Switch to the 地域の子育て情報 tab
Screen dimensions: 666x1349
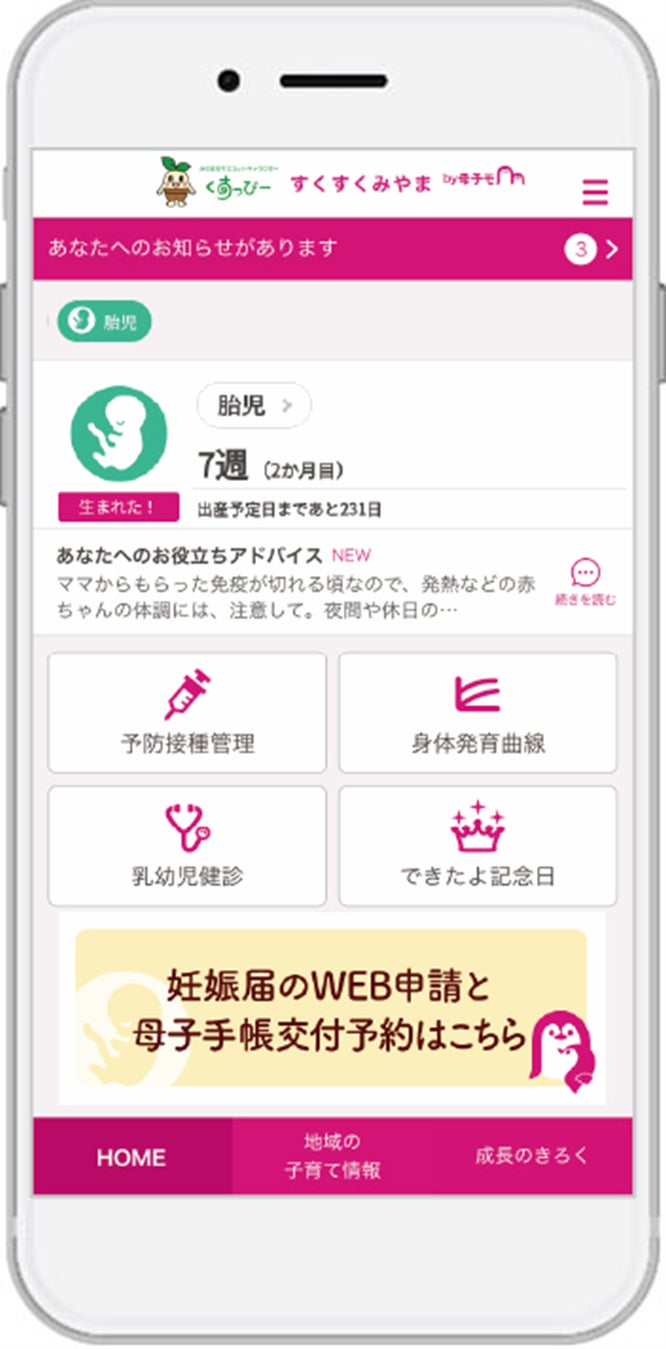332,1156
